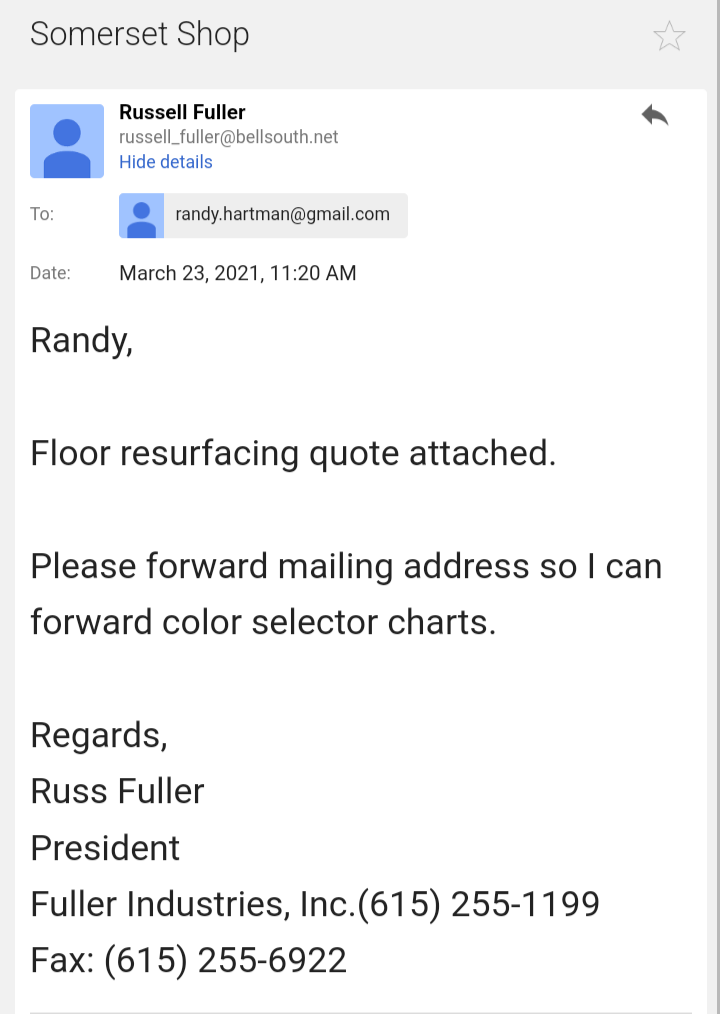Tap Hide details link
The image size is (720, 1014).
[166, 162]
